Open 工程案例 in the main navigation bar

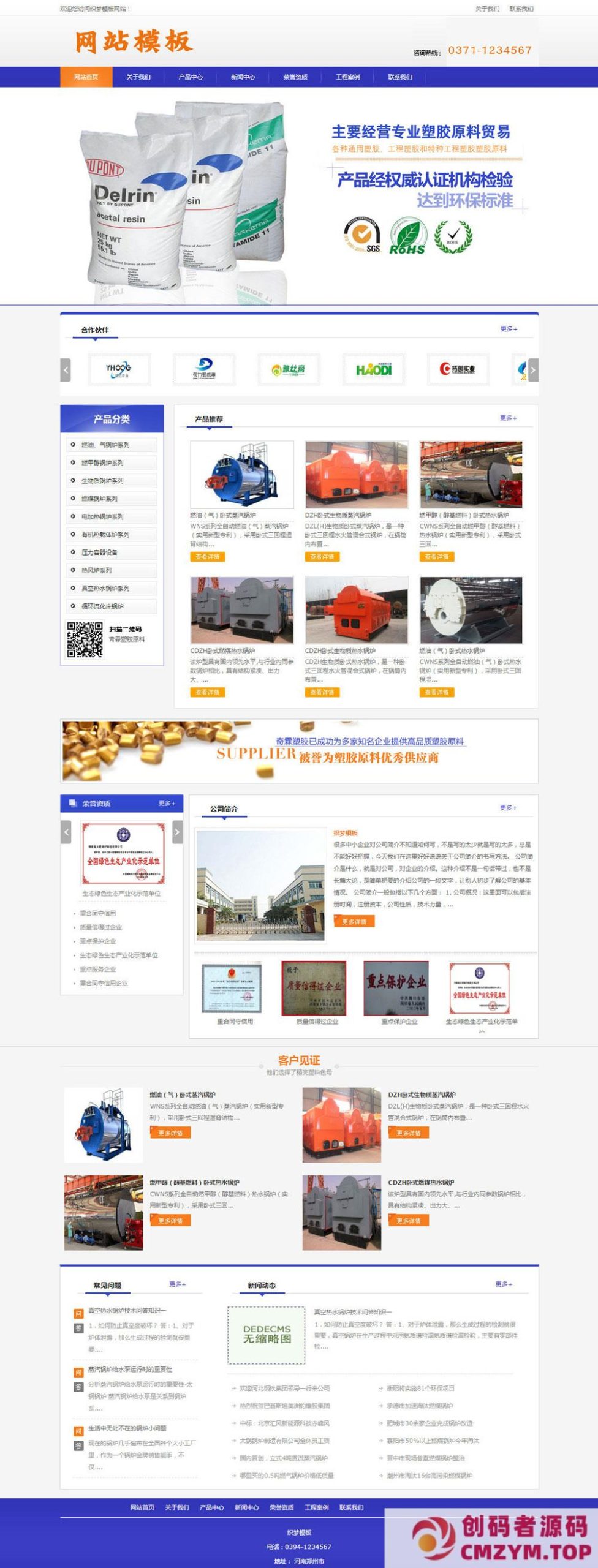point(347,77)
